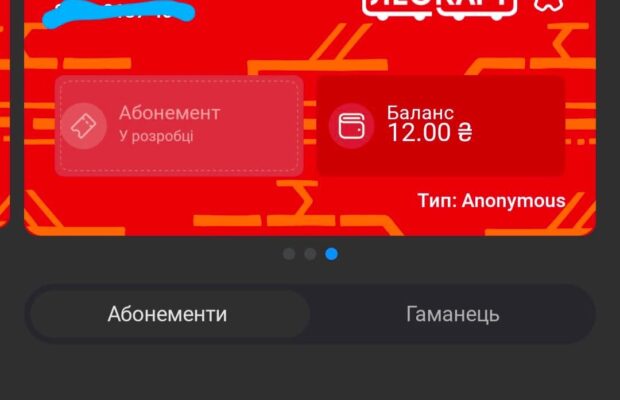Switch to the Абонементи tab

click(168, 314)
